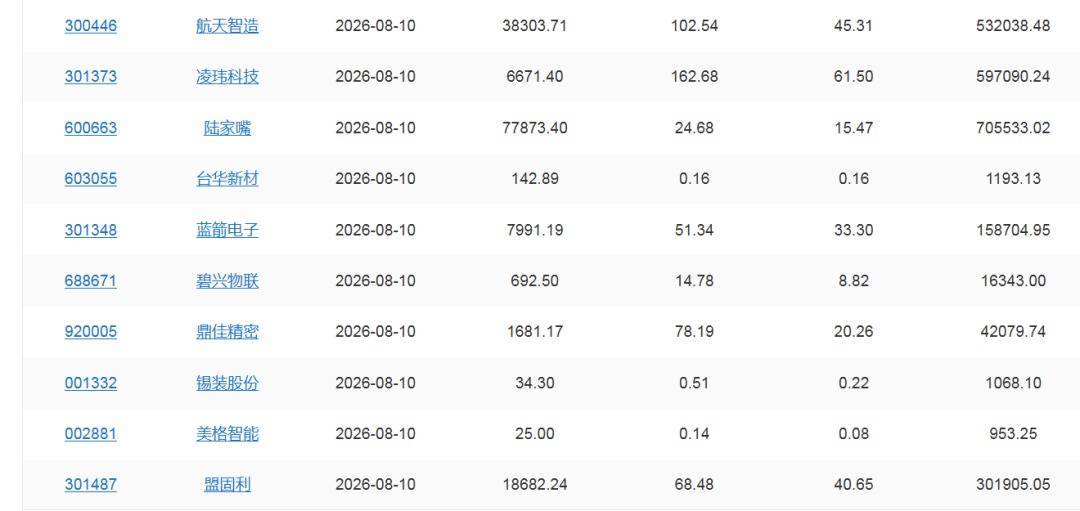Open stock code link 688671
The width and height of the screenshot is (1080, 511).
point(90,281)
